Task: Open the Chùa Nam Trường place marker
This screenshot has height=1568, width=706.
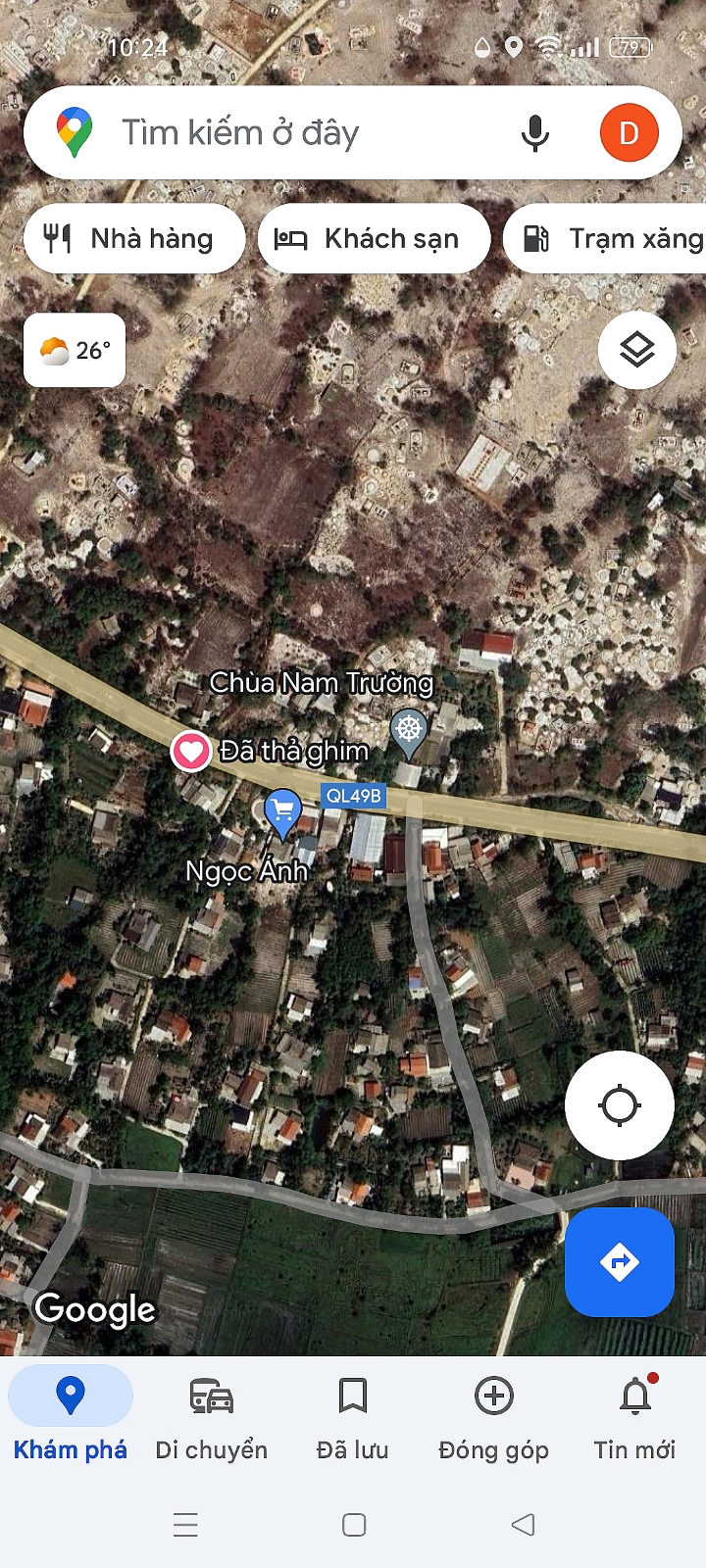Action: [x=408, y=731]
